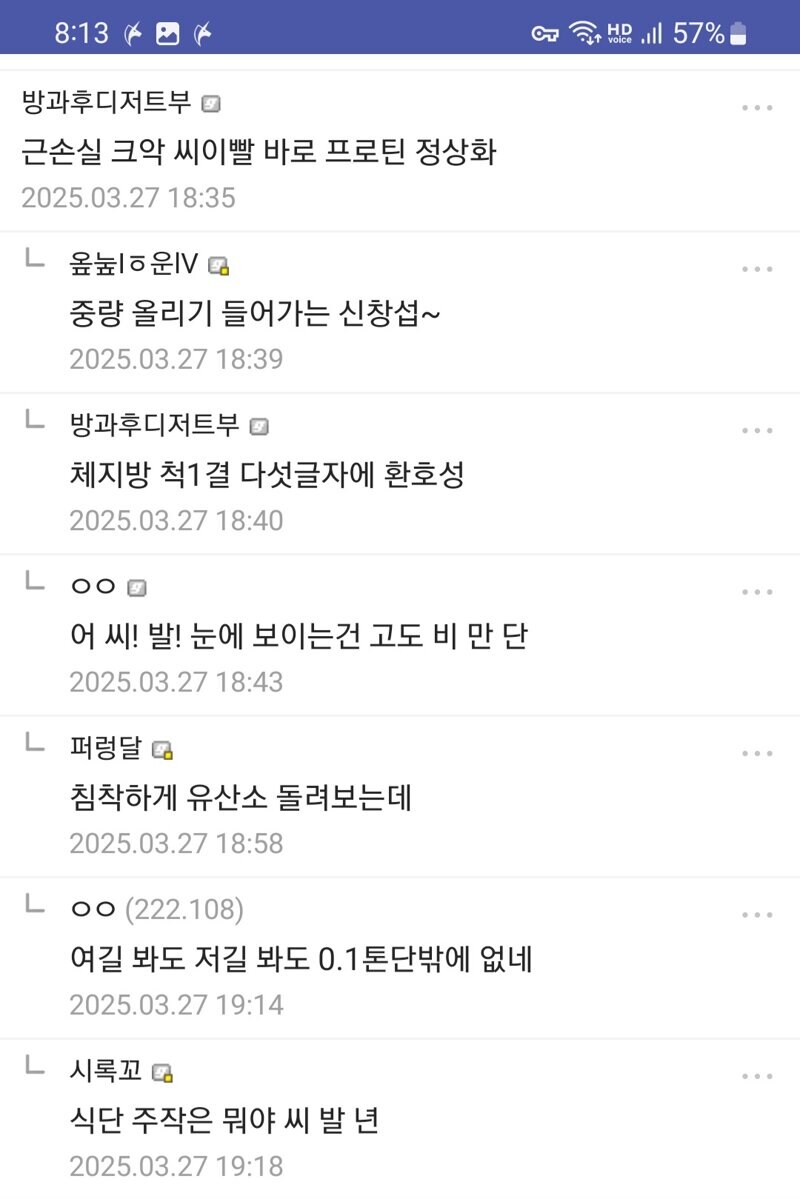Tap the timestamp 2025.03.27 18:35
Viewport: 800px width, 1199px height.
click(130, 198)
